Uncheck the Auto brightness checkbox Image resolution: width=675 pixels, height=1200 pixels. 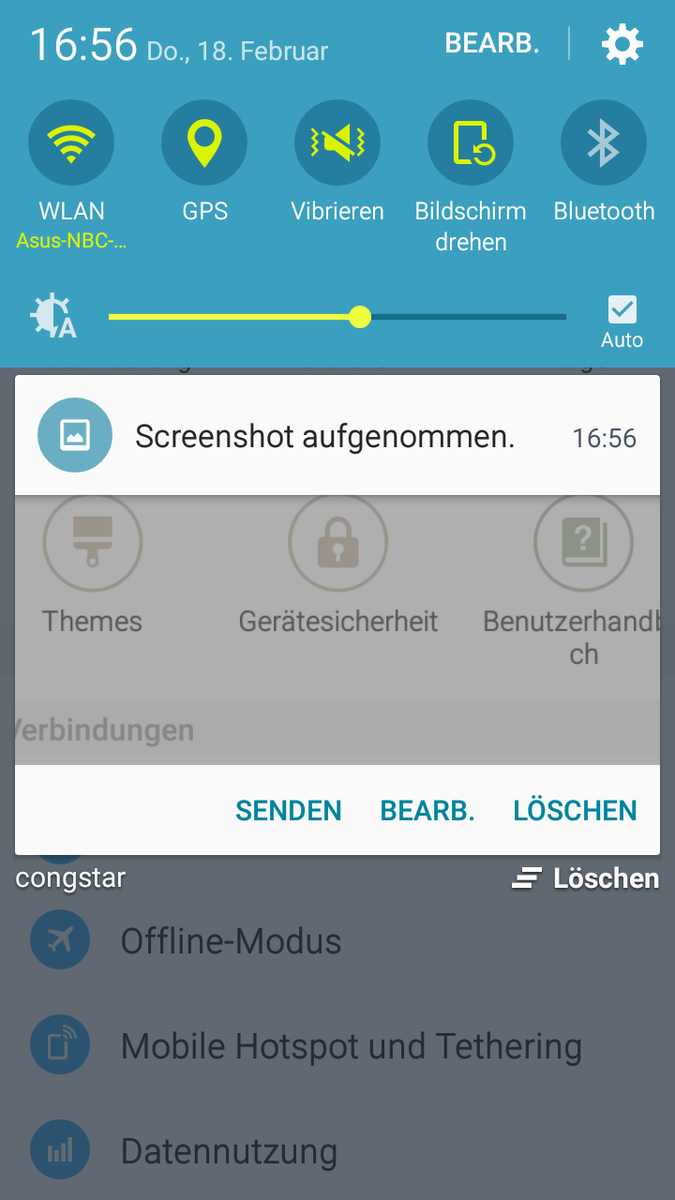click(x=622, y=309)
